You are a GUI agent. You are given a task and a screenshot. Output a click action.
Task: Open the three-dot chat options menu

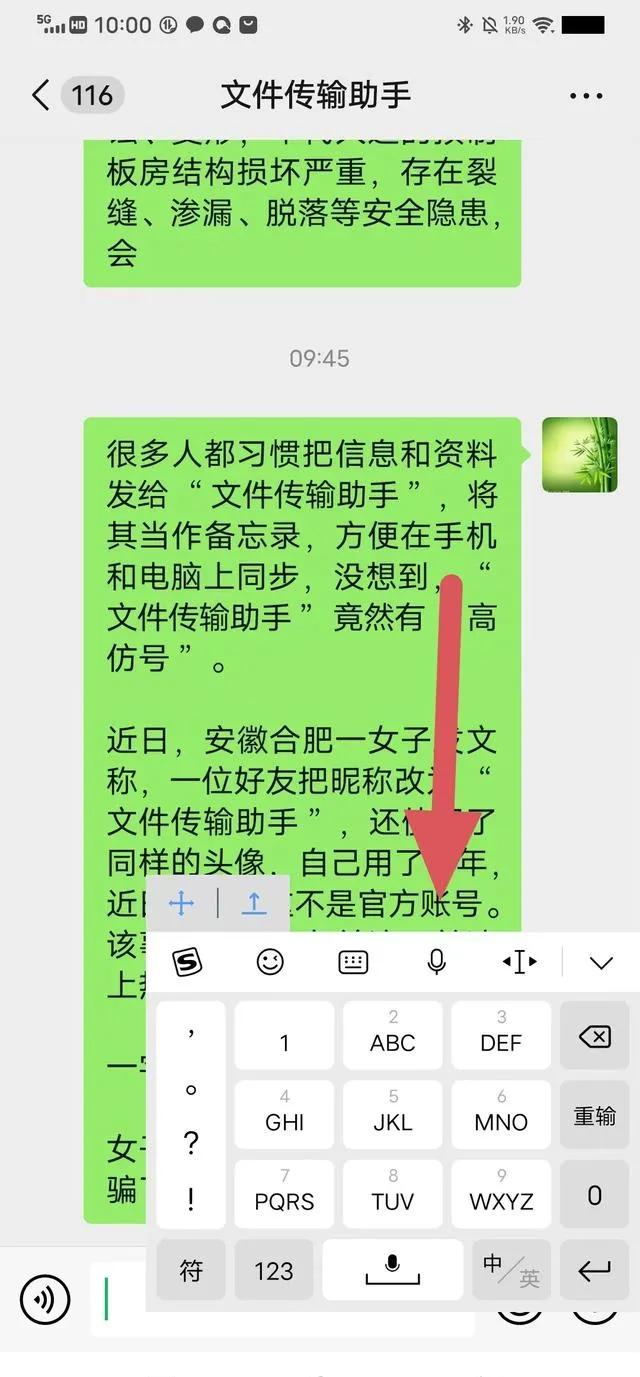tap(586, 96)
